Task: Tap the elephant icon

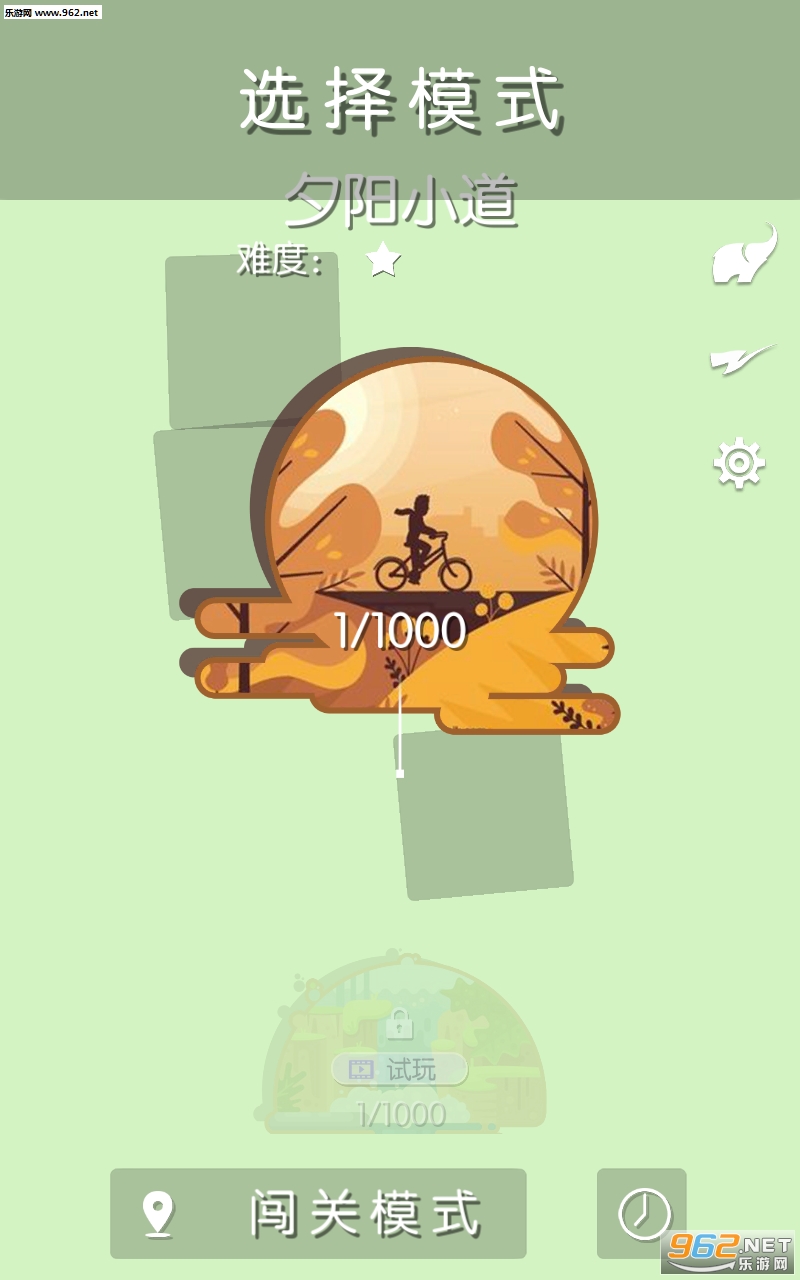Action: tap(745, 254)
